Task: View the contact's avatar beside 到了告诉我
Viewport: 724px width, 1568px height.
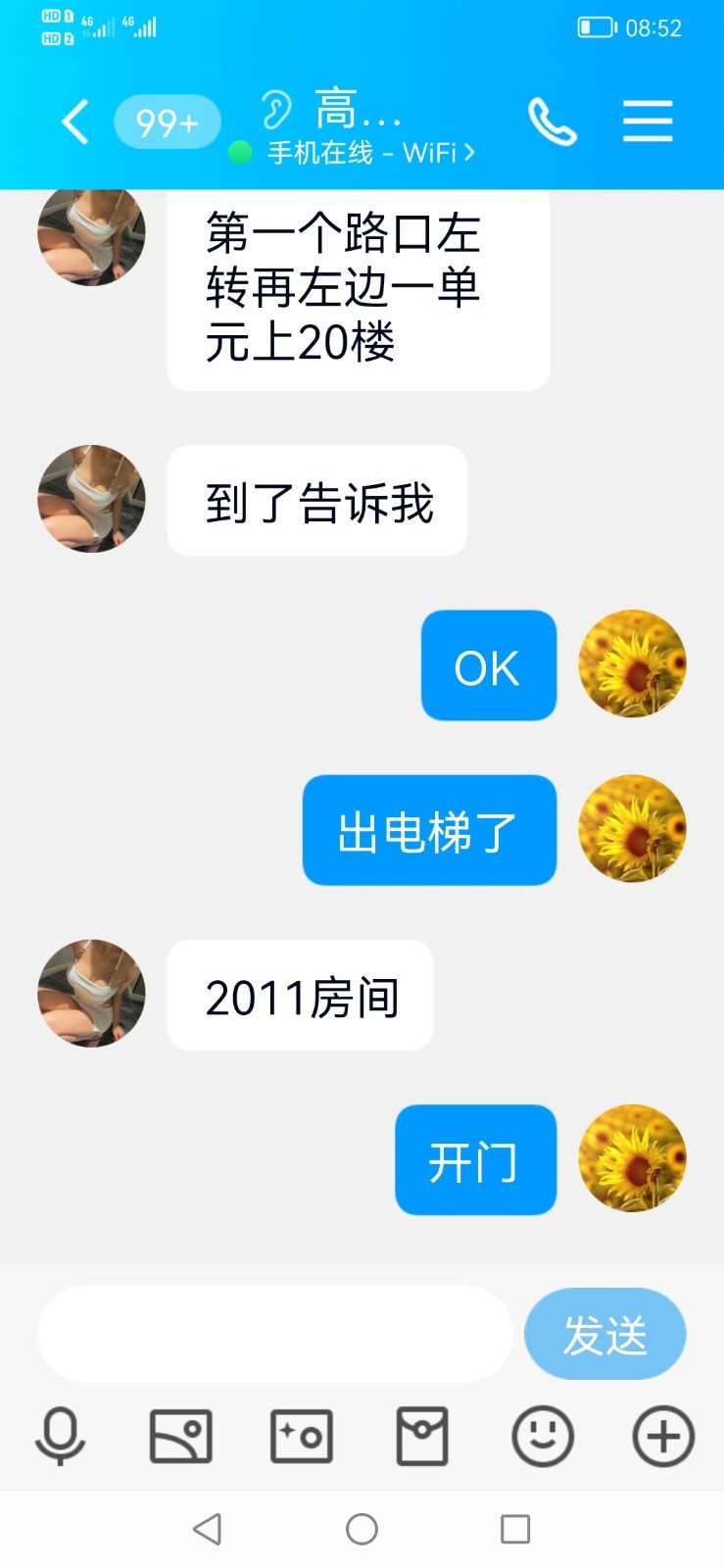Action: (x=91, y=499)
